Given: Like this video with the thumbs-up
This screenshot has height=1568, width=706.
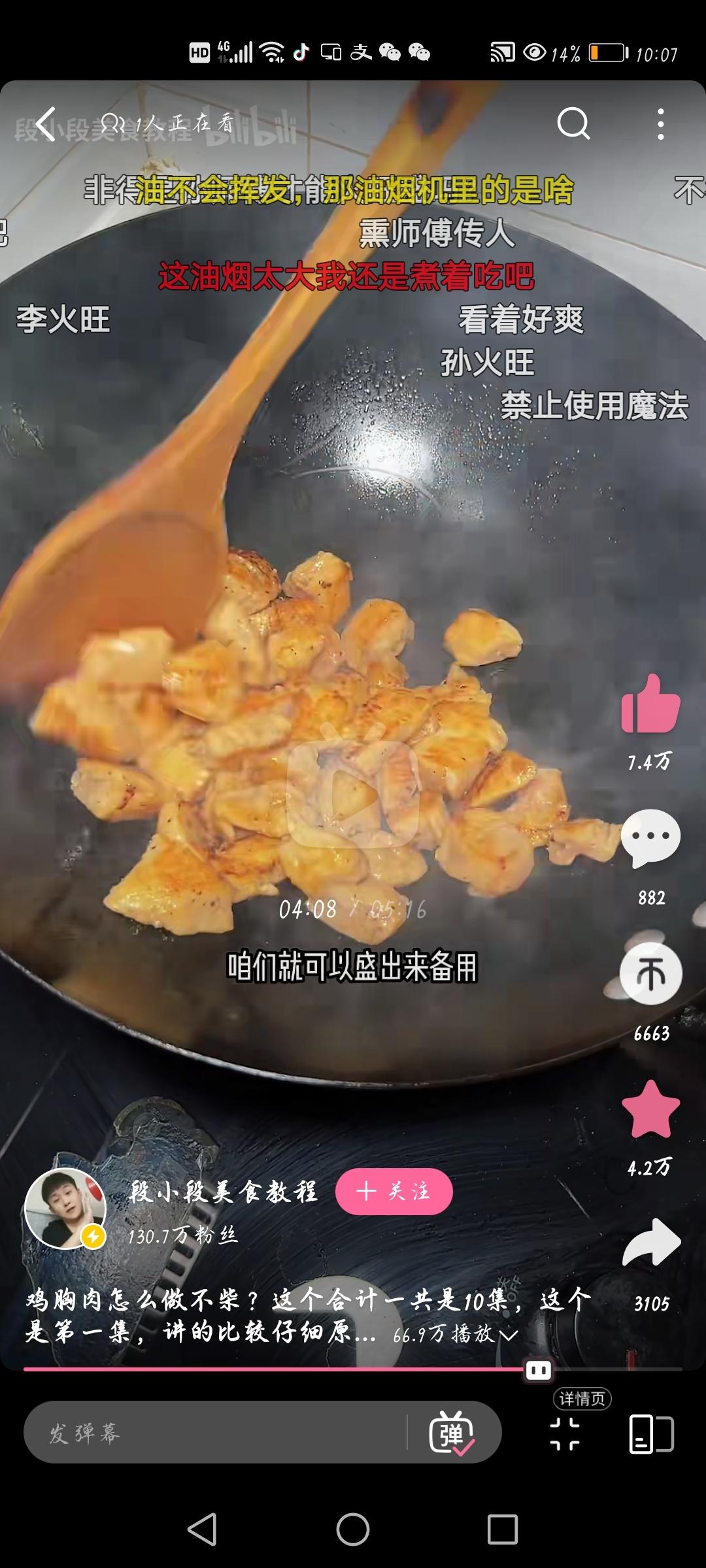Looking at the screenshot, I should (650, 704).
